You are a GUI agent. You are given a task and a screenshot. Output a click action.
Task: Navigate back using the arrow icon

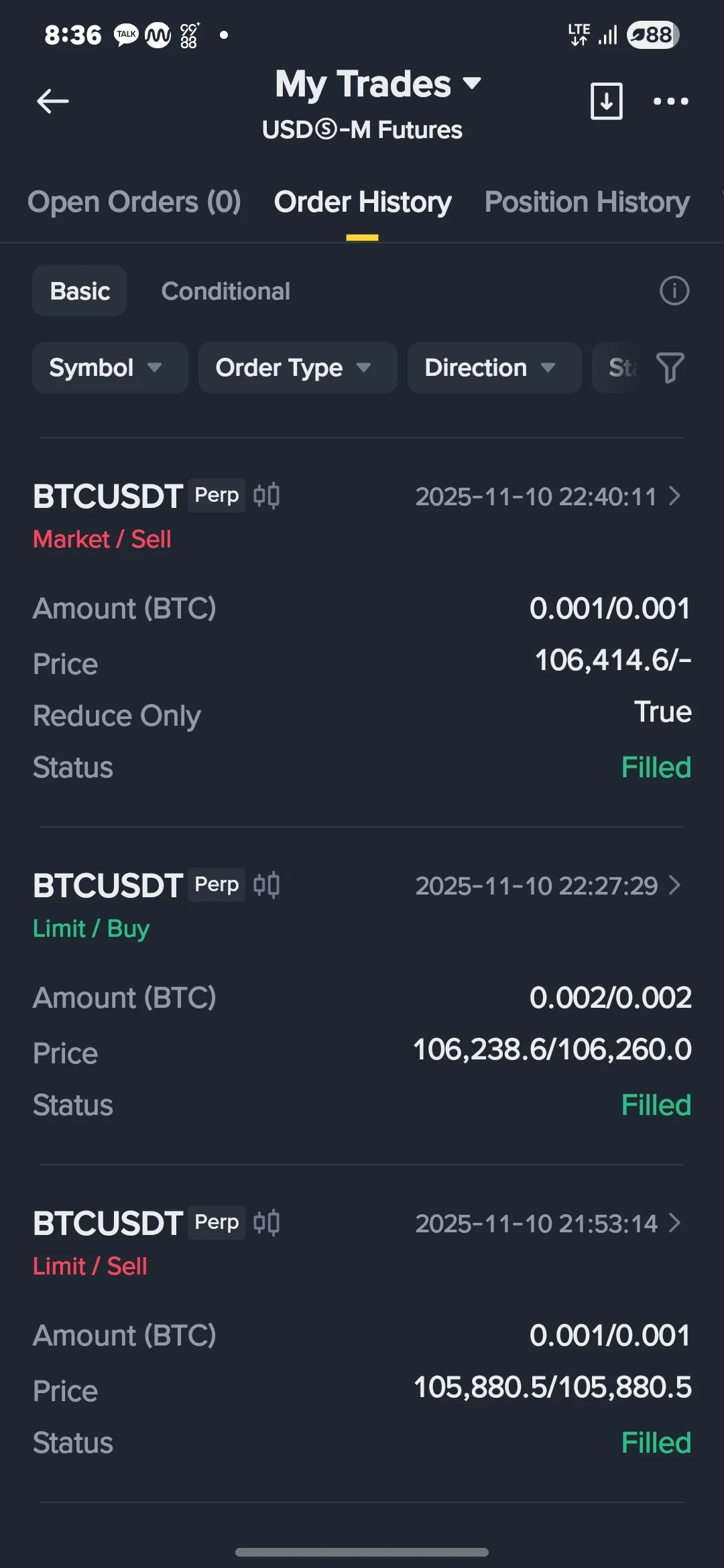52,101
